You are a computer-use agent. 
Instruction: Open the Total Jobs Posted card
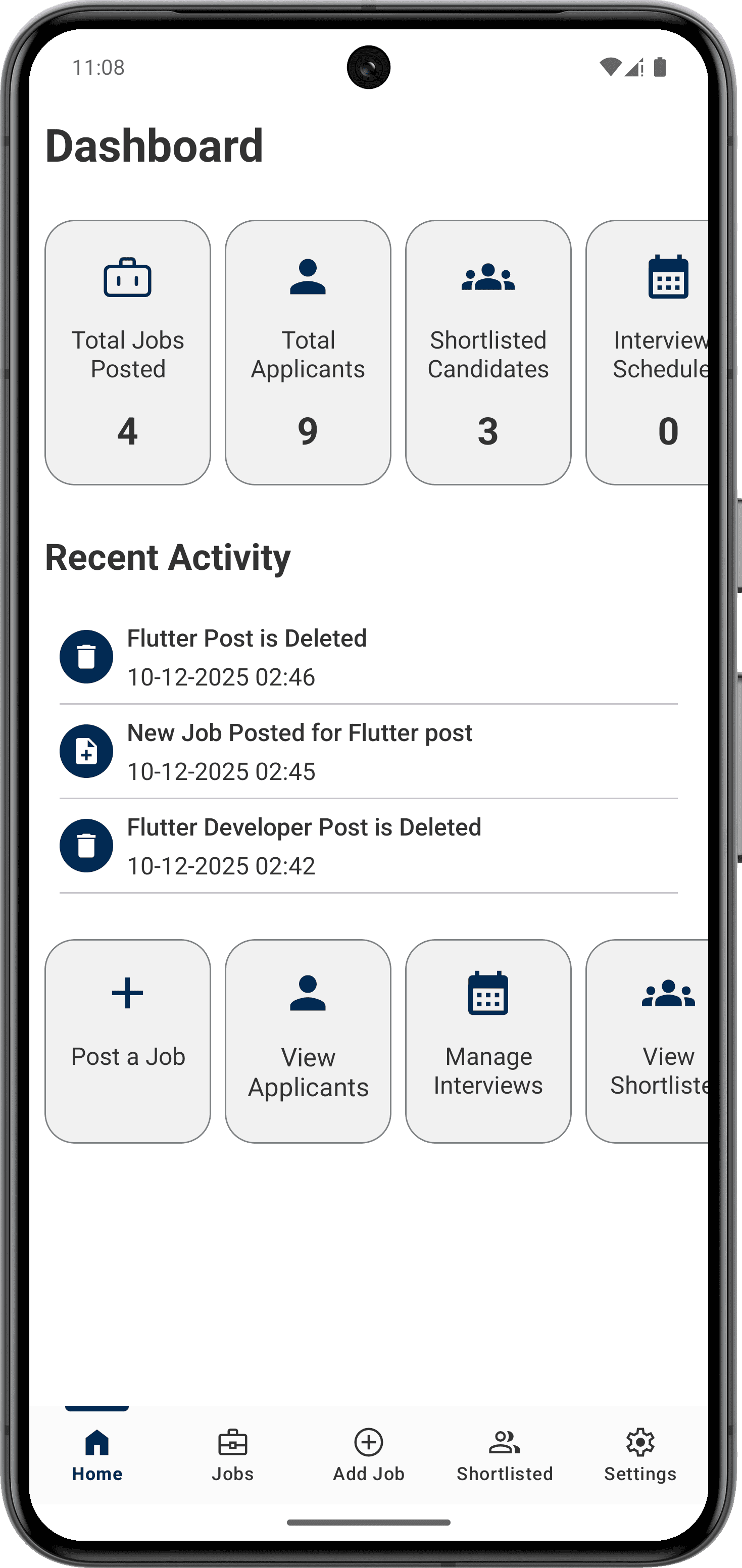[x=128, y=353]
